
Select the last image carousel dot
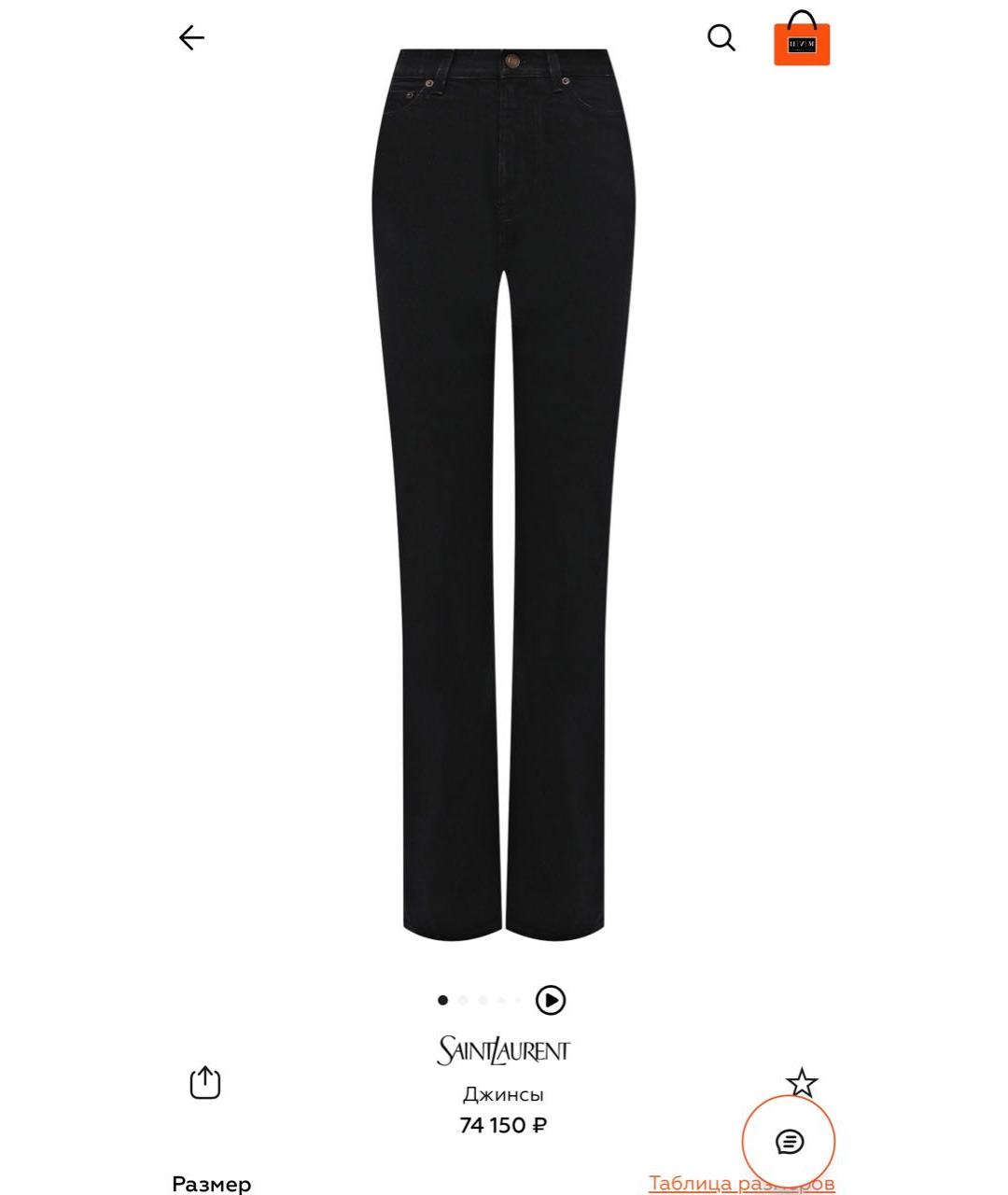coord(518,999)
